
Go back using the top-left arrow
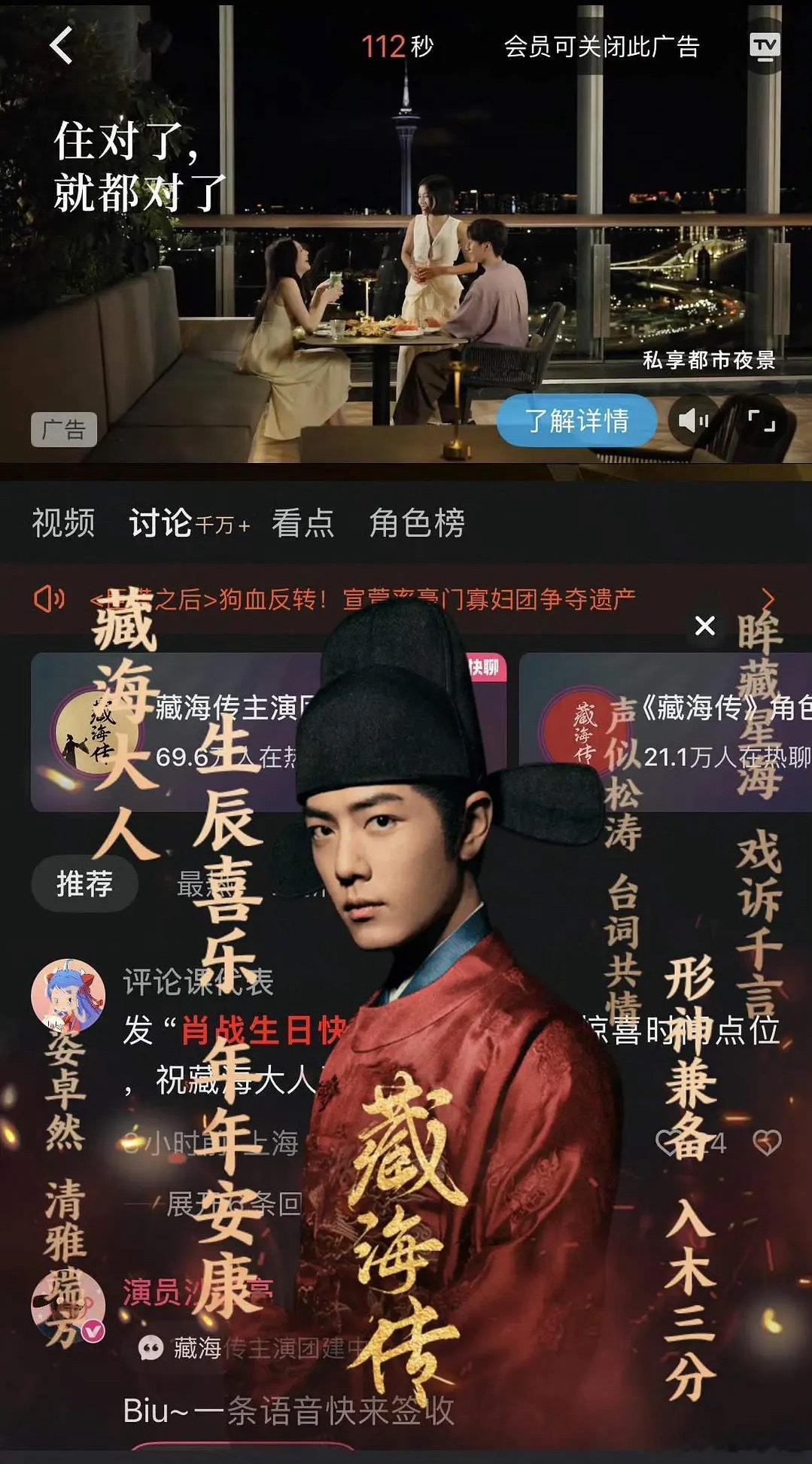(62, 46)
